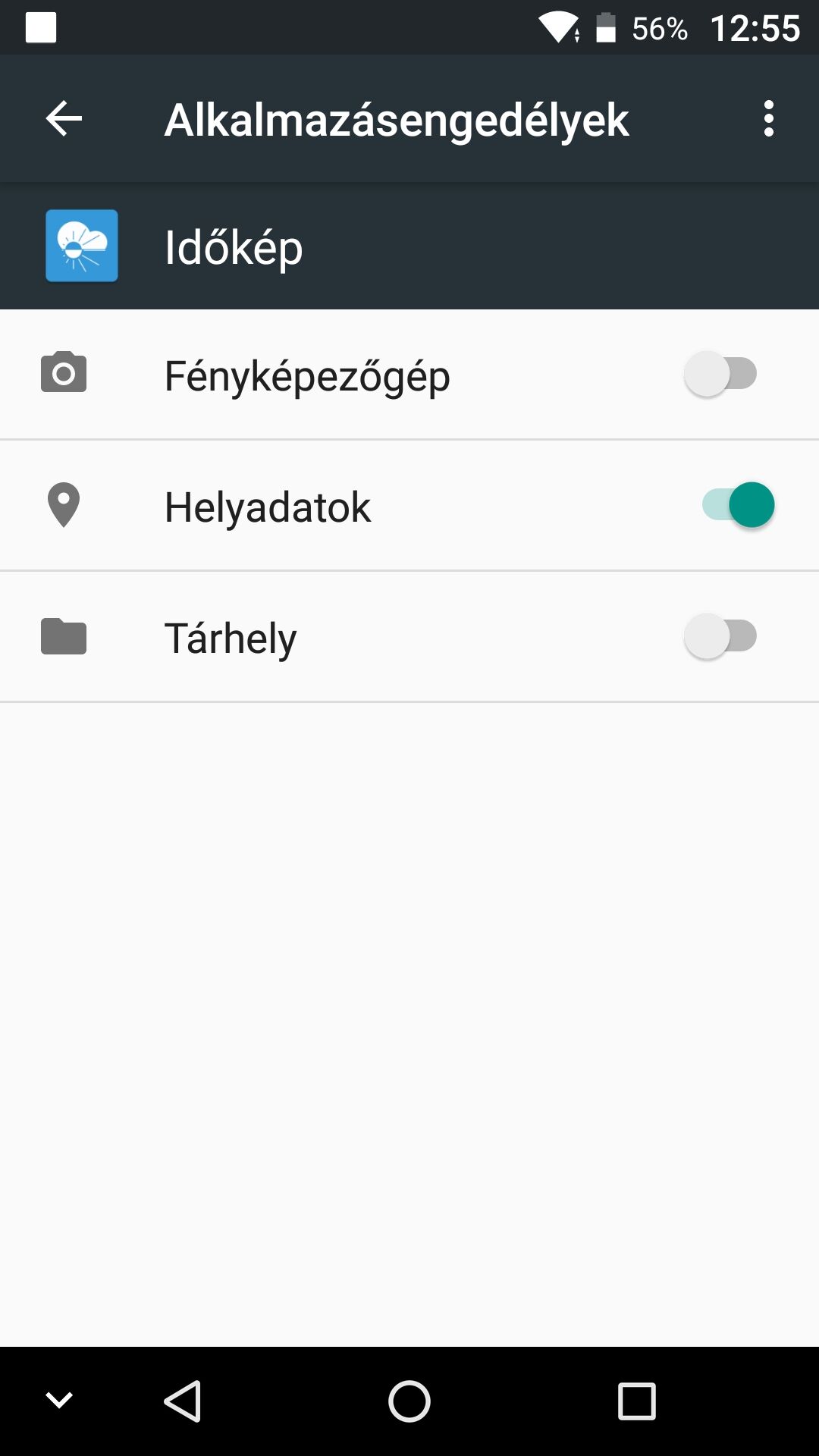Screen dimensions: 819x1456
Task: Turn off the Helyadatok permission
Action: point(738,505)
